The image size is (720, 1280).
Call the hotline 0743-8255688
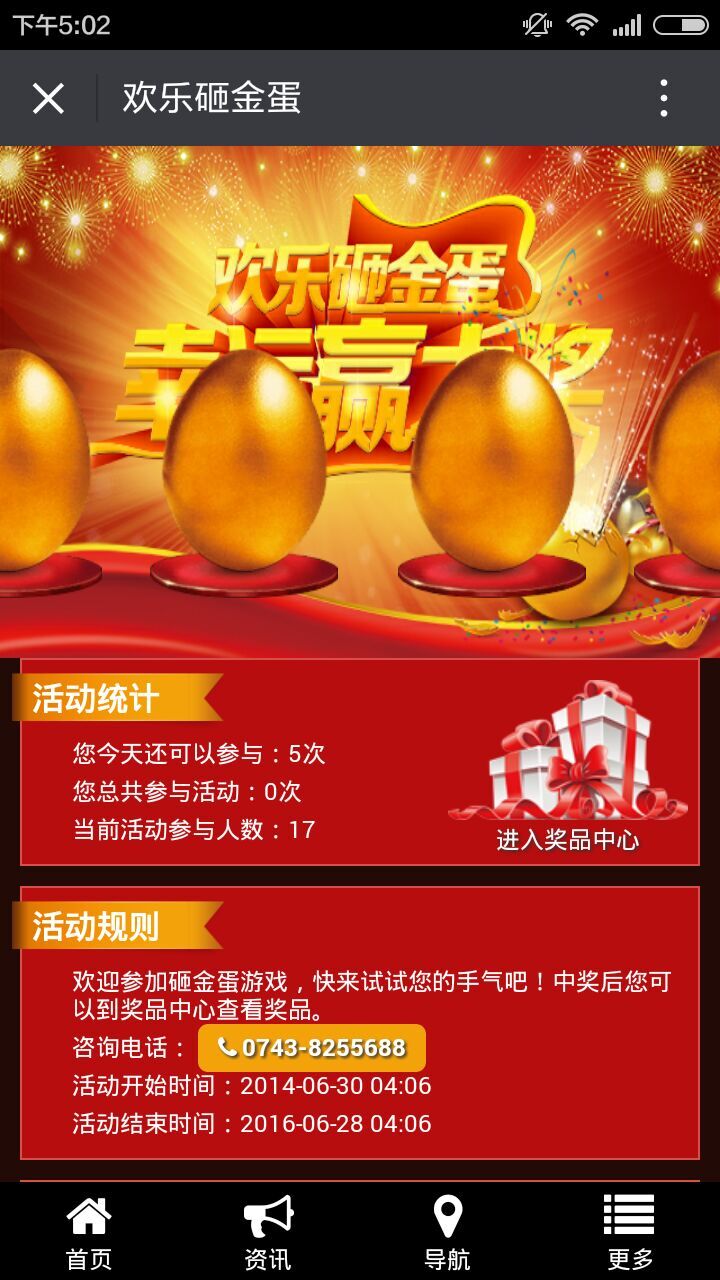(312, 1047)
